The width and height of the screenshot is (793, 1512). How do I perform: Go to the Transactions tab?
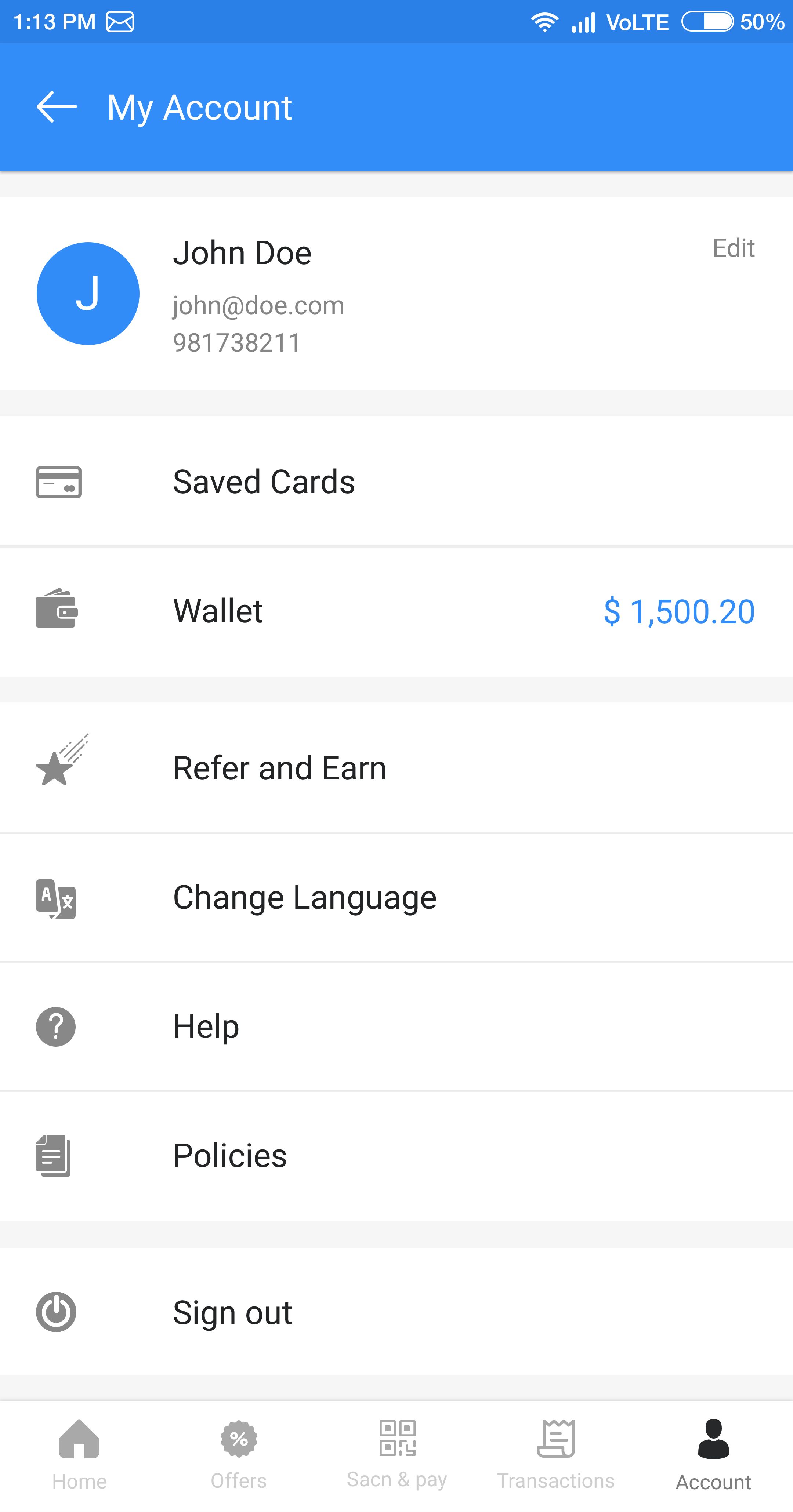coord(555,1454)
